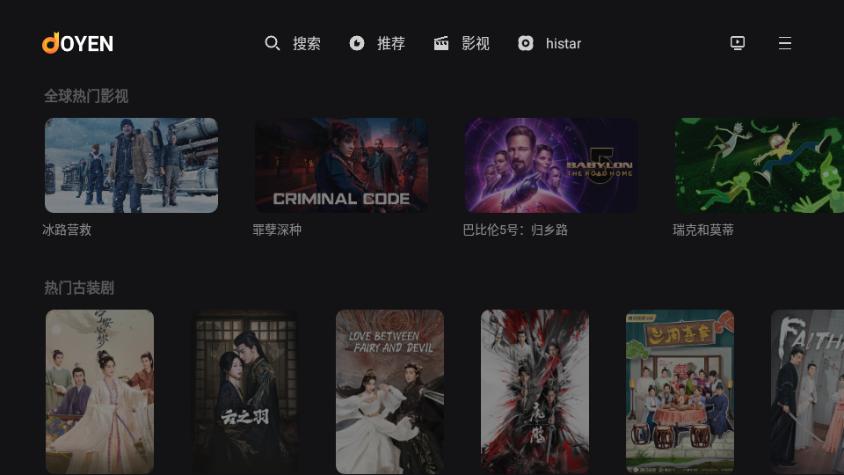
Task: Open Love Between Fairy and Devil poster
Action: coord(389,391)
